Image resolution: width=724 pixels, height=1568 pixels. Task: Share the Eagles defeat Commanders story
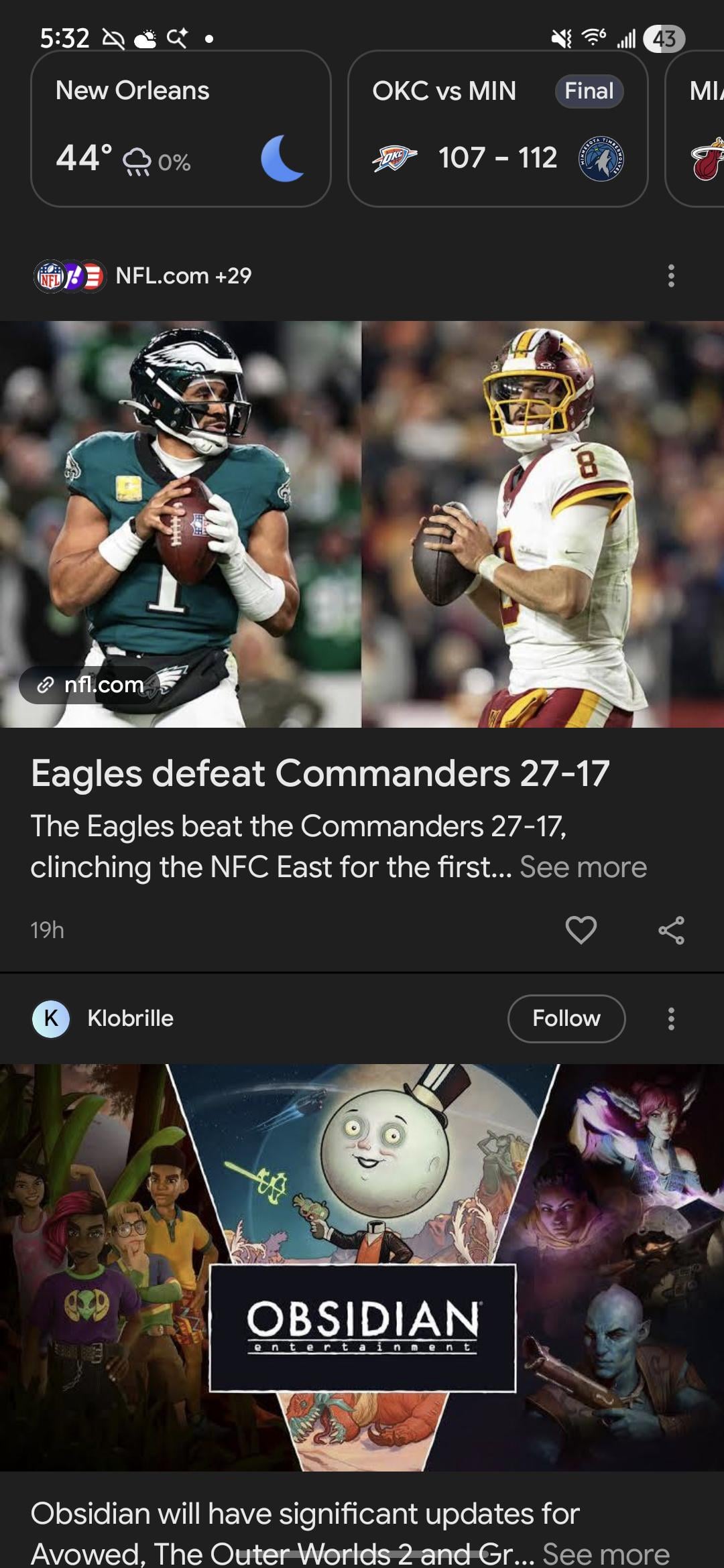click(671, 930)
